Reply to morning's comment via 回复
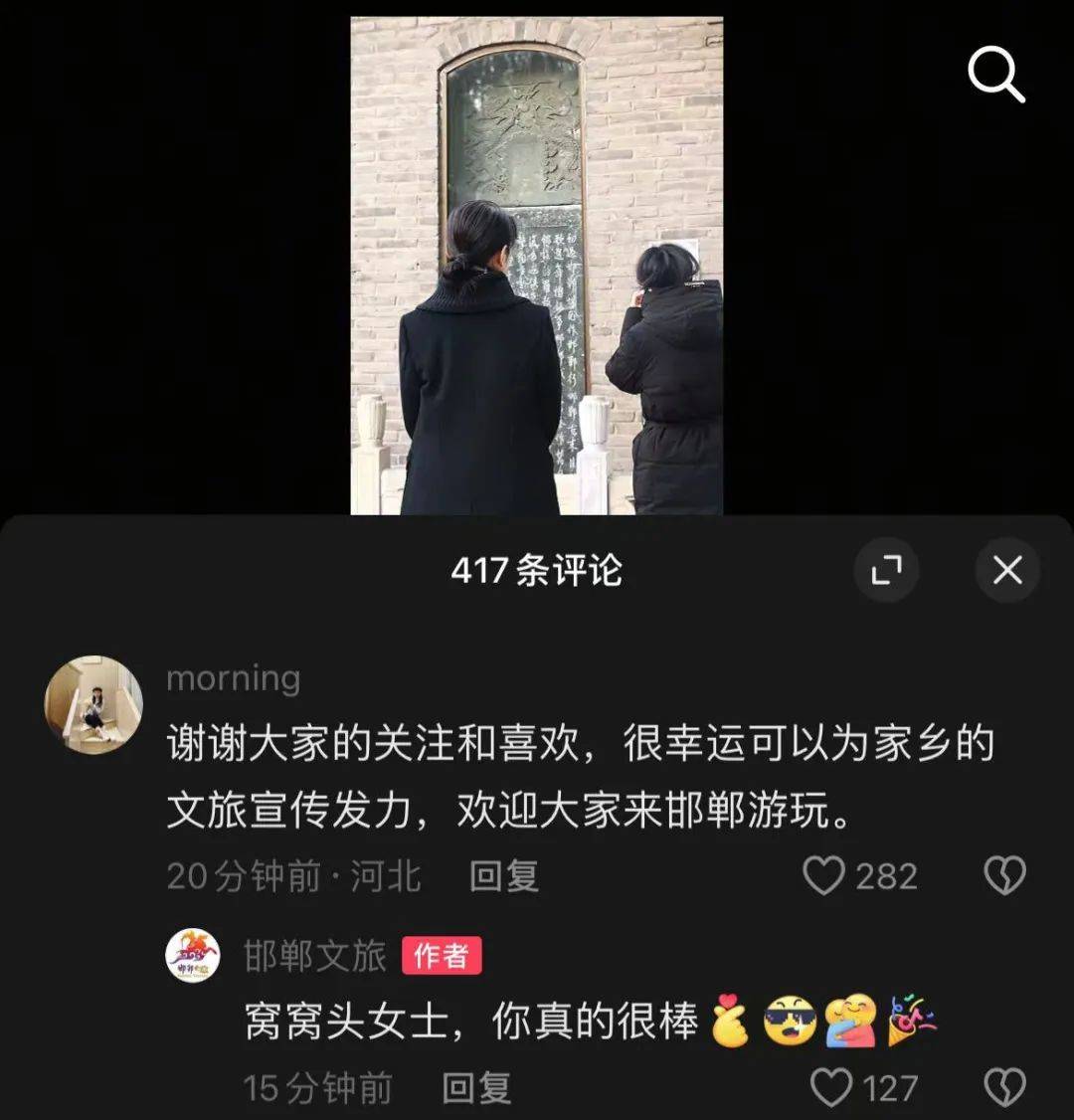 pyautogui.click(x=505, y=876)
